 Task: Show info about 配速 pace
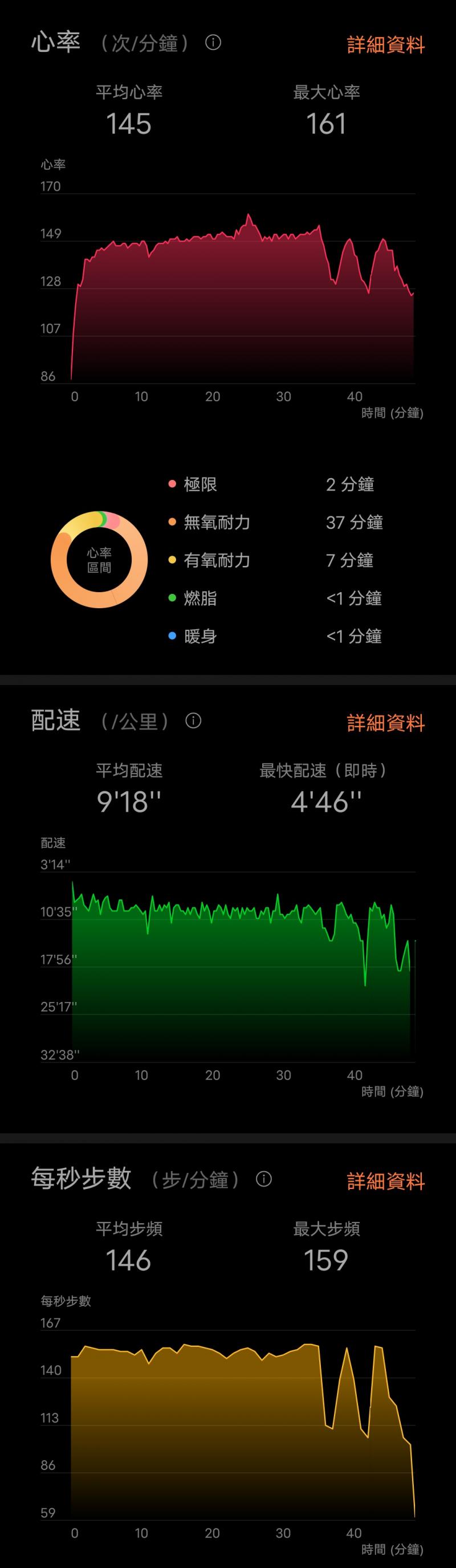(x=194, y=720)
